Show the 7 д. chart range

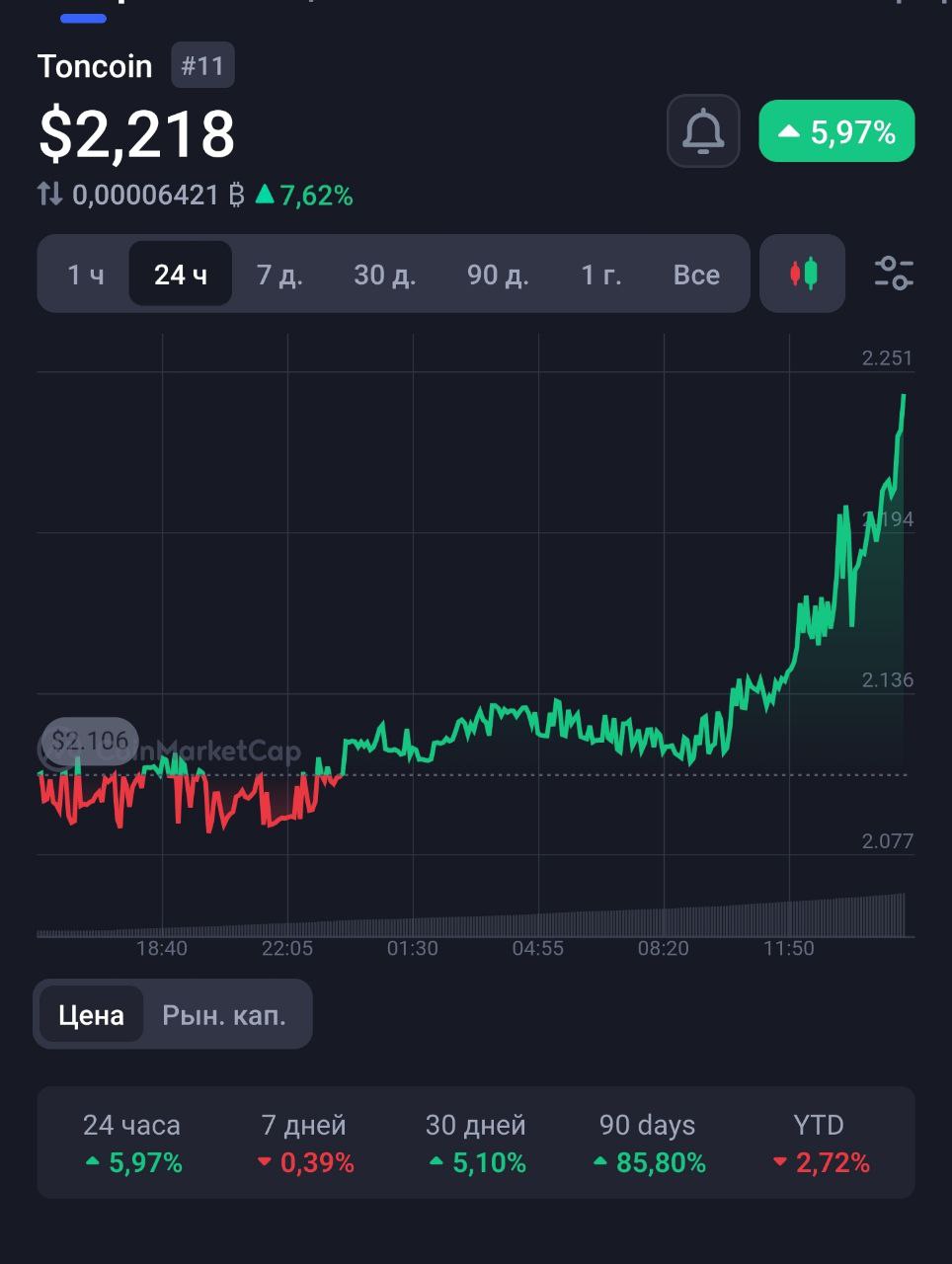coord(279,275)
